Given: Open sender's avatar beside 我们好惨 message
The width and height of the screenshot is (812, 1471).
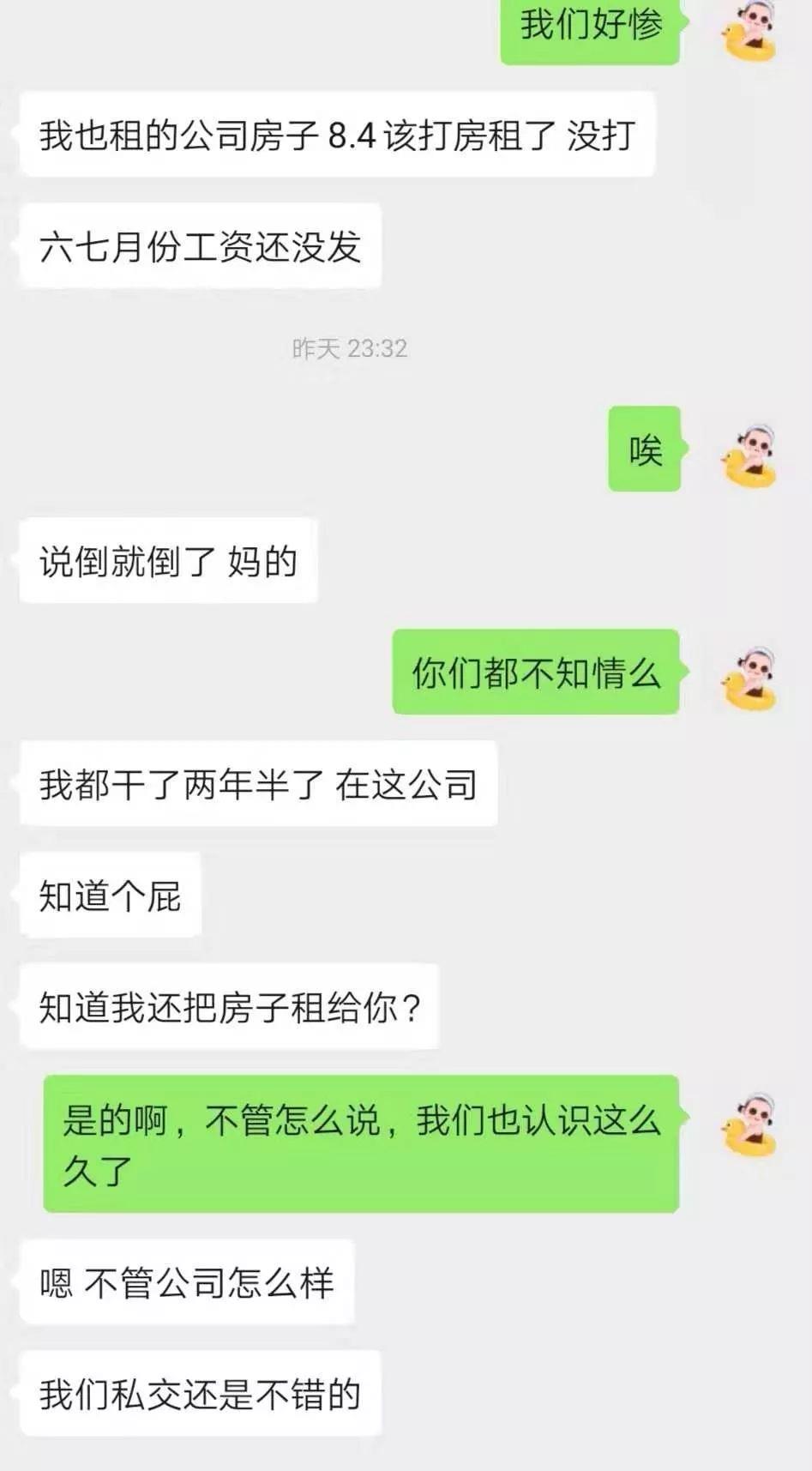Looking at the screenshot, I should coord(750,33).
